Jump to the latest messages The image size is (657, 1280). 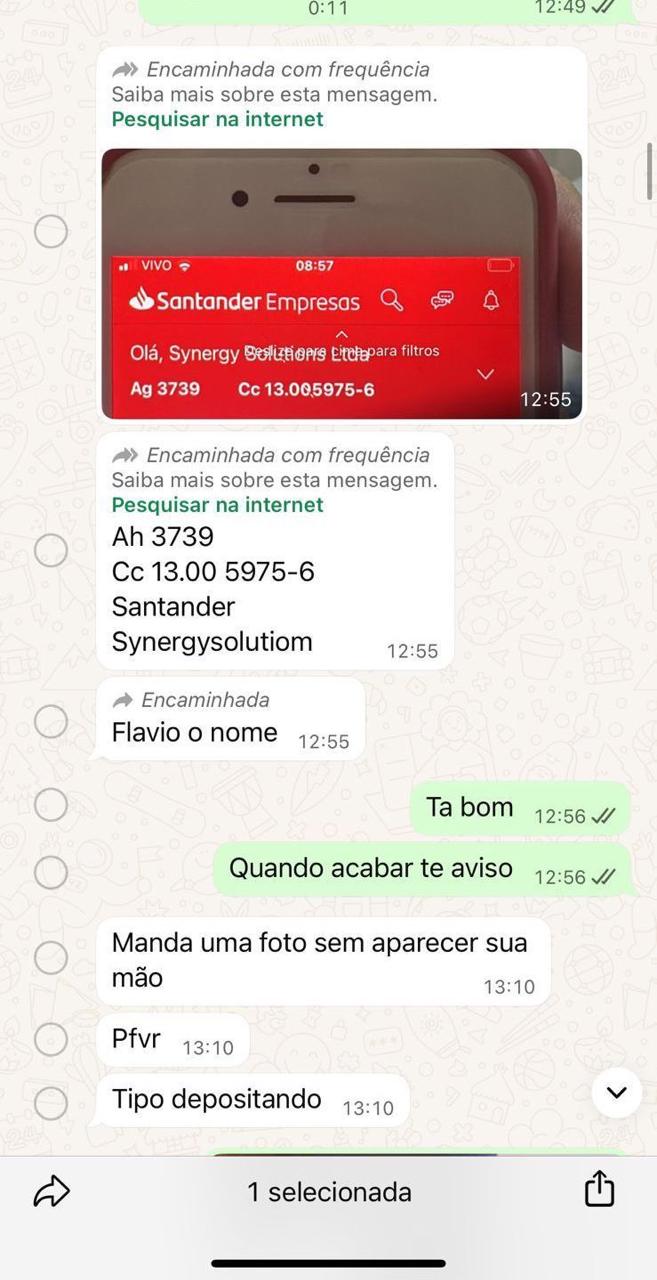616,1093
